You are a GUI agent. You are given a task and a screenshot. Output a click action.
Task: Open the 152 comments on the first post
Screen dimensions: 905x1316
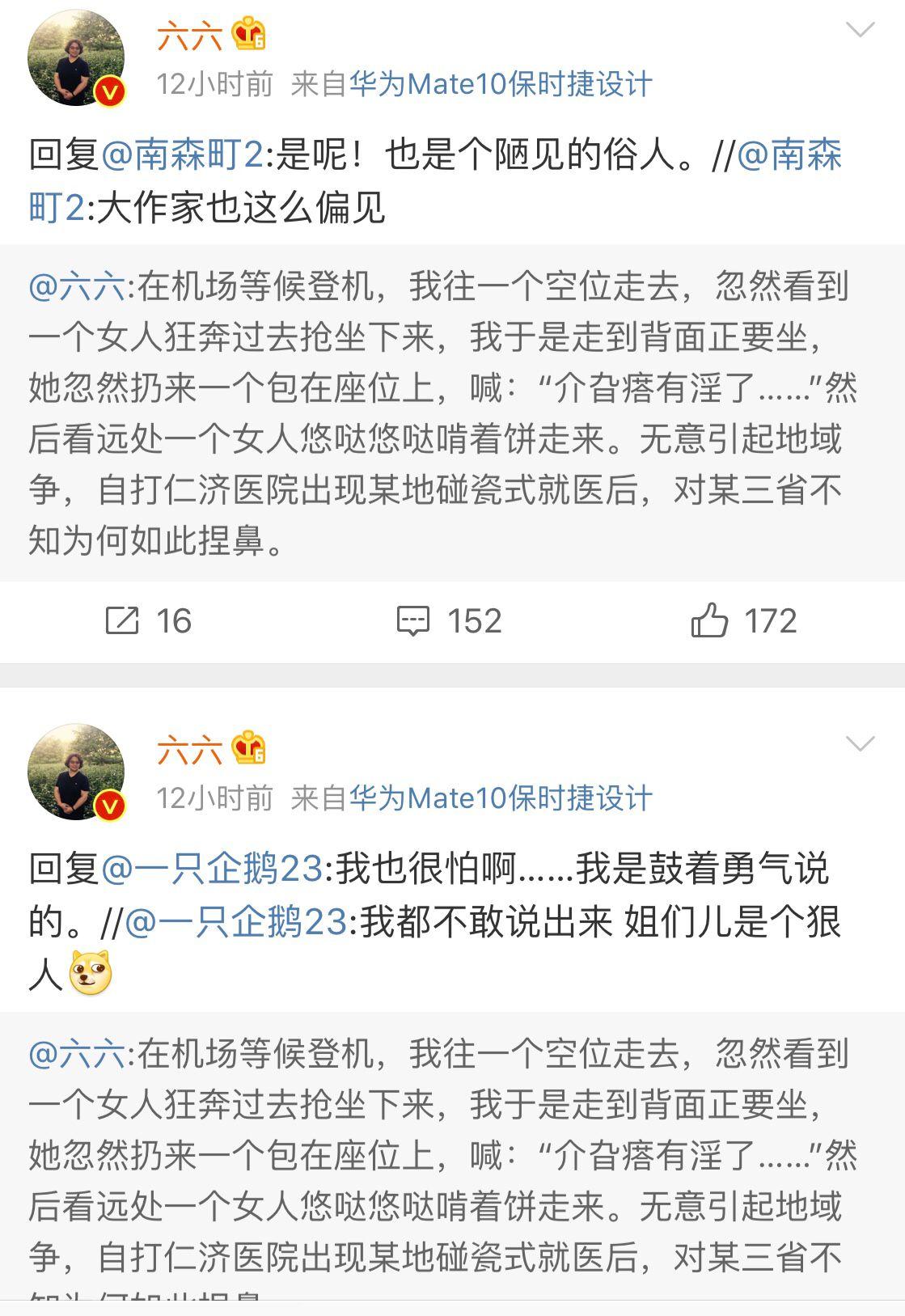449,620
